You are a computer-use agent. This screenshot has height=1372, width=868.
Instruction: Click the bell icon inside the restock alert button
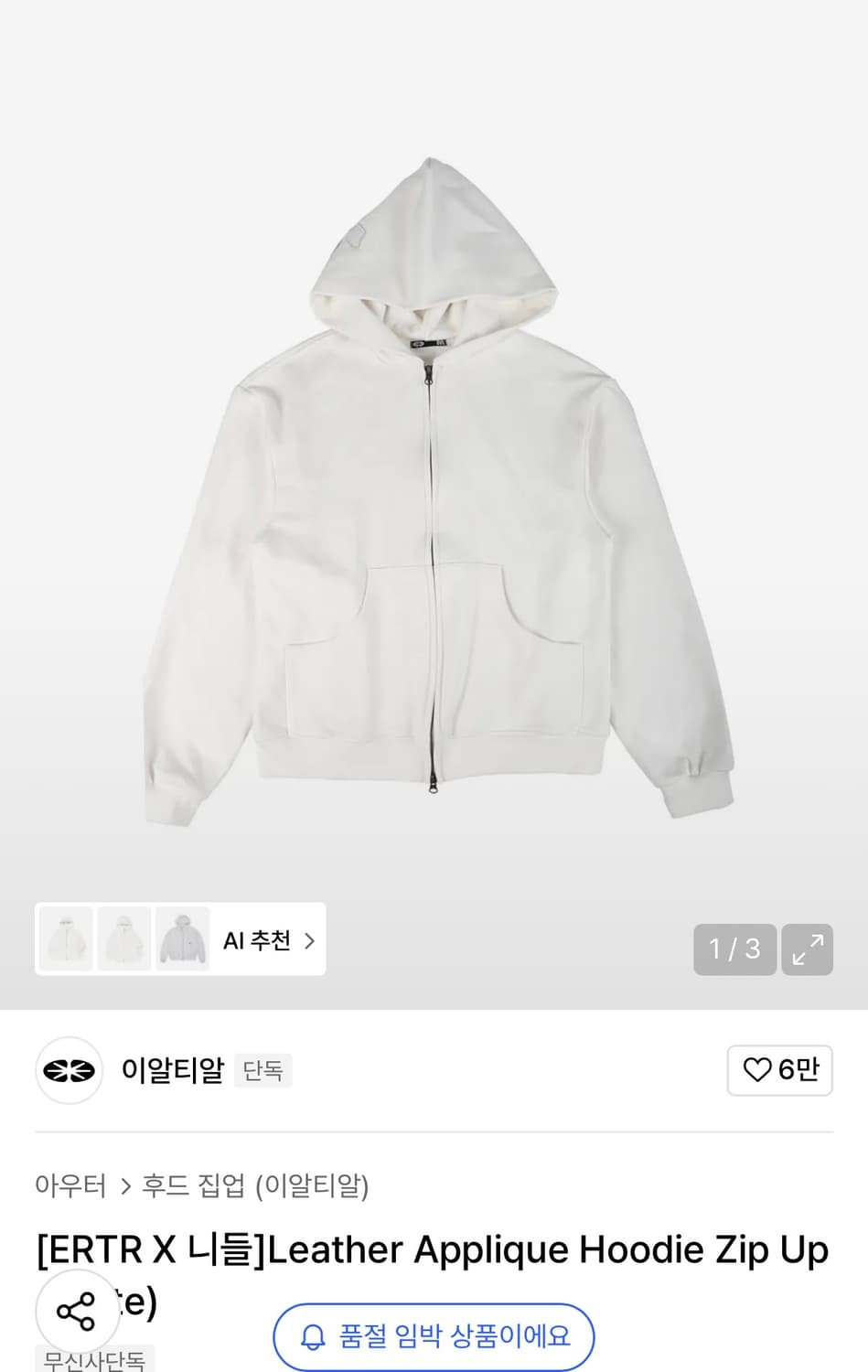tap(315, 1336)
